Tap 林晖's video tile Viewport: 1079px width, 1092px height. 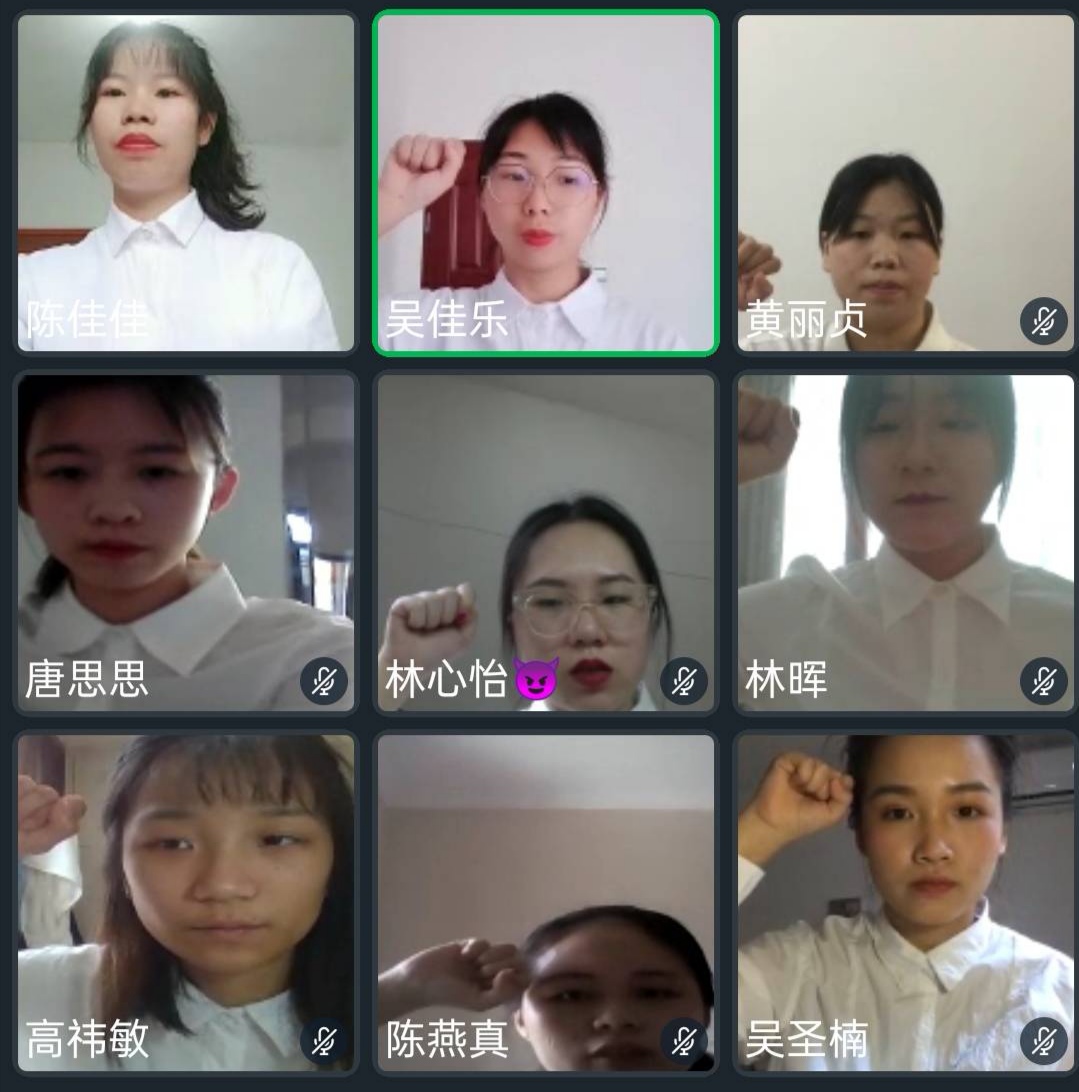click(905, 542)
